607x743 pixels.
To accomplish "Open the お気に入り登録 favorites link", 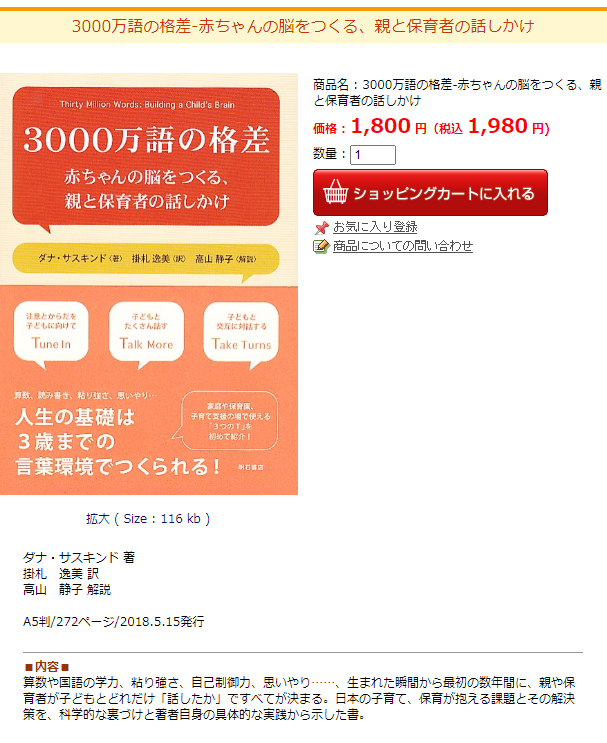I will (375, 228).
